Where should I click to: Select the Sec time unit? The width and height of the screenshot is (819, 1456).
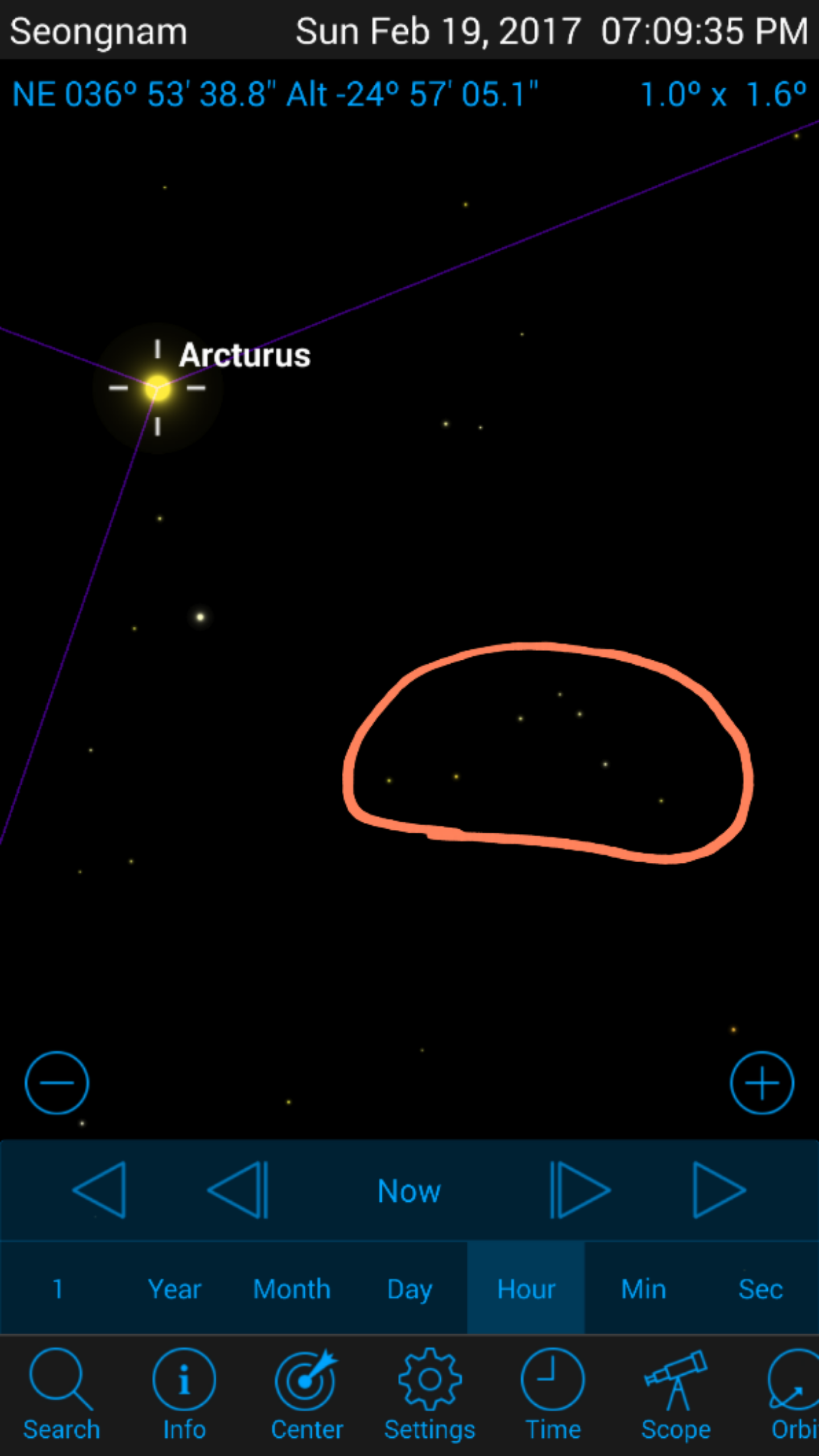tap(760, 1289)
